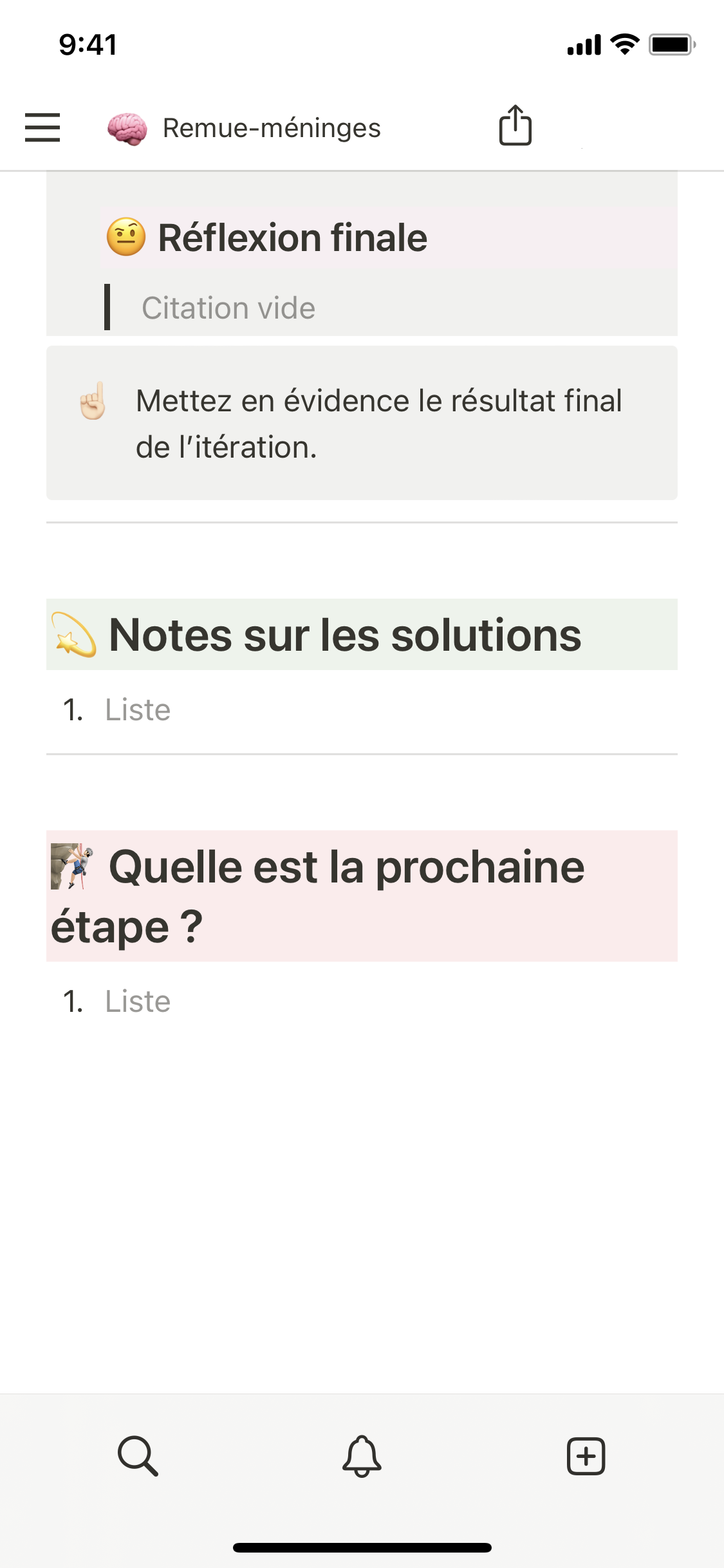Create a new page
The height and width of the screenshot is (1568, 724).
[x=586, y=1455]
